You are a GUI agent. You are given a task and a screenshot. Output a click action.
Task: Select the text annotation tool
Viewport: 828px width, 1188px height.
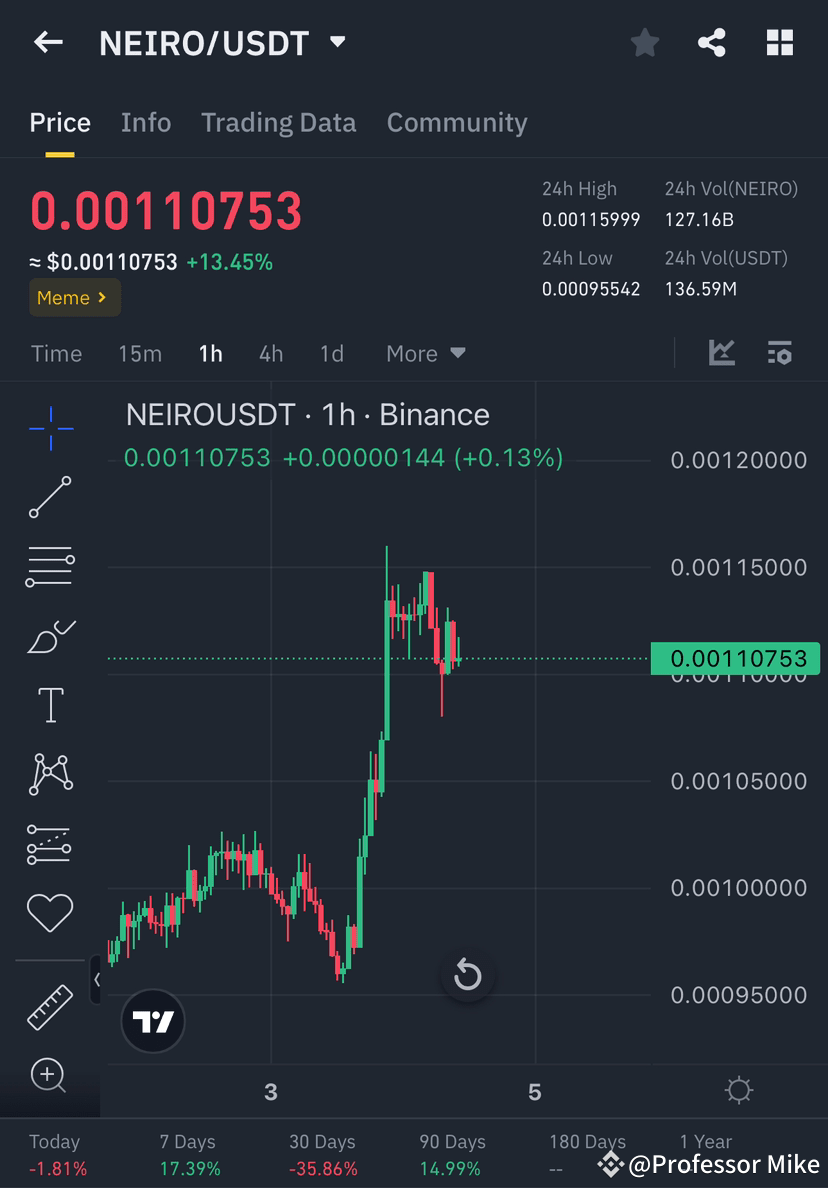(50, 704)
